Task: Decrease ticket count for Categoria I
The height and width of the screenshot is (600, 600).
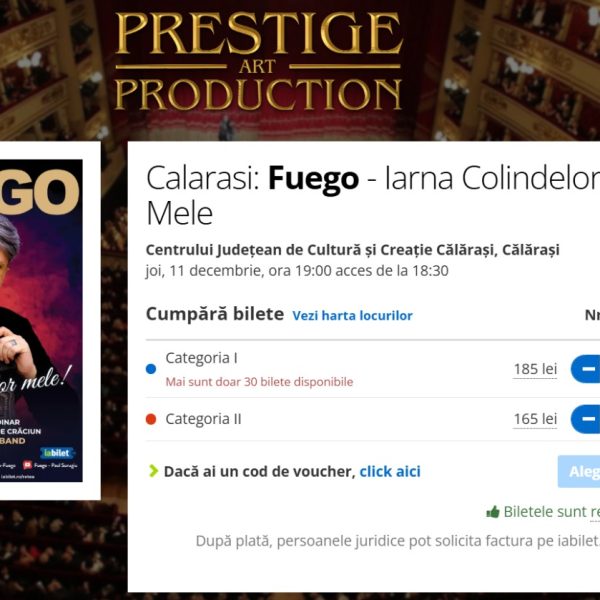Action: 588,369
